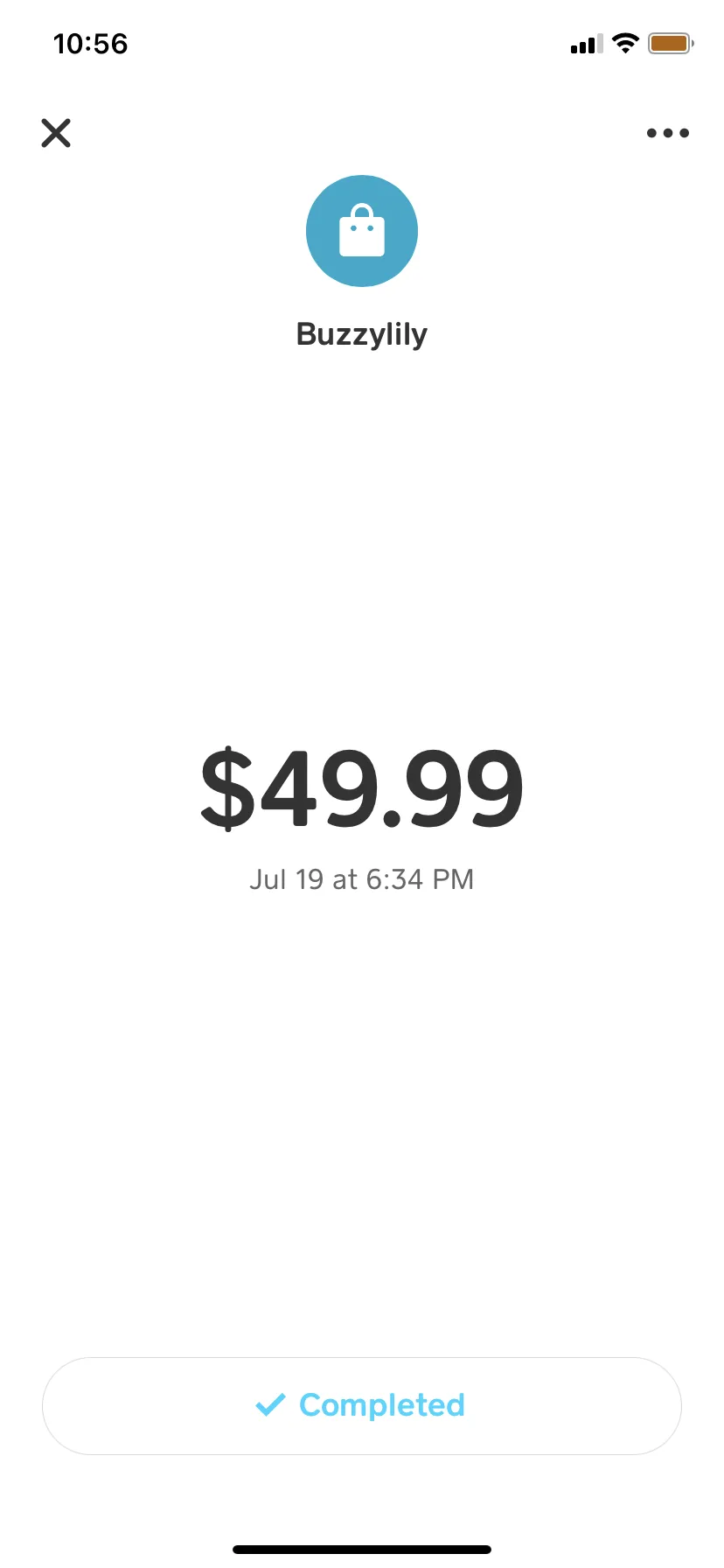
Task: Open the three-dot more options menu
Action: [667, 133]
